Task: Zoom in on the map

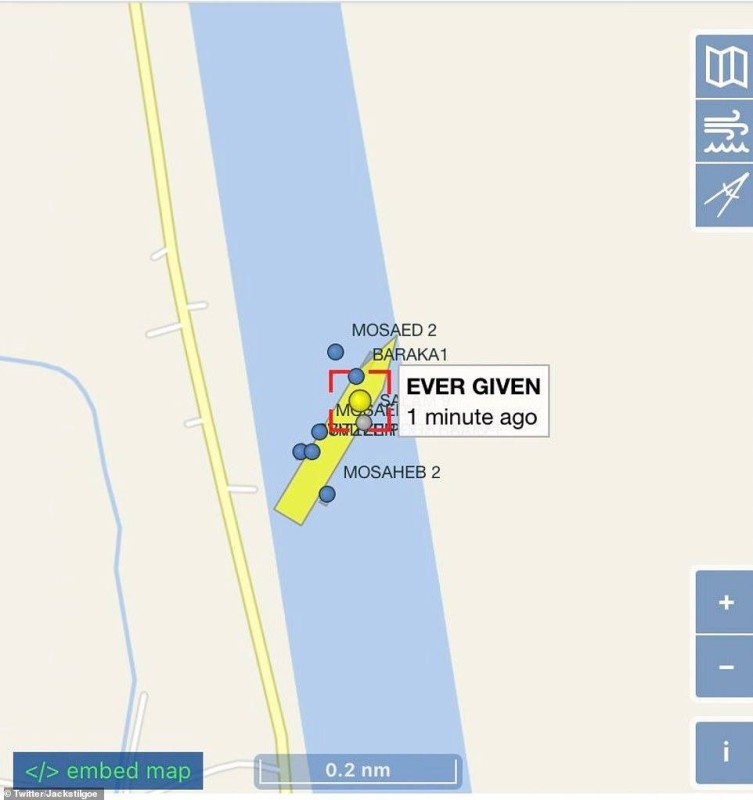Action: point(725,603)
